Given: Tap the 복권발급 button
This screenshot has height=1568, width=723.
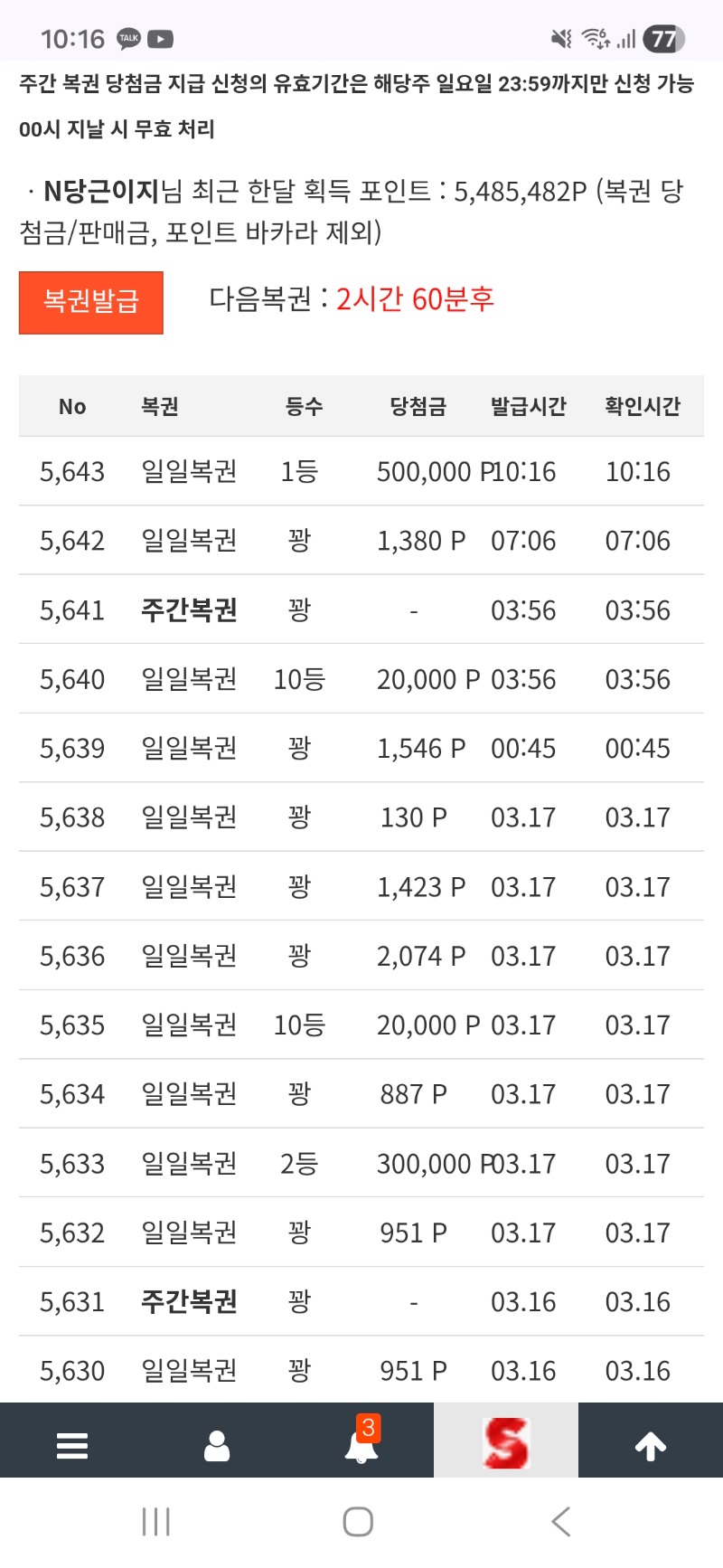Looking at the screenshot, I should coord(91,302).
